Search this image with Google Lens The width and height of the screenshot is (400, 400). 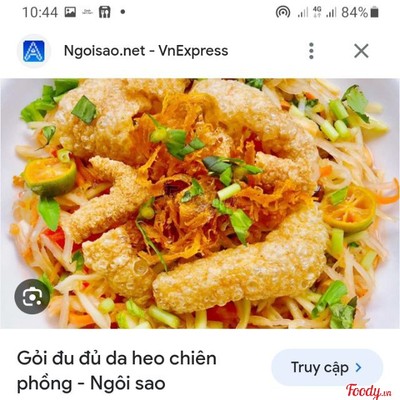click(32, 296)
